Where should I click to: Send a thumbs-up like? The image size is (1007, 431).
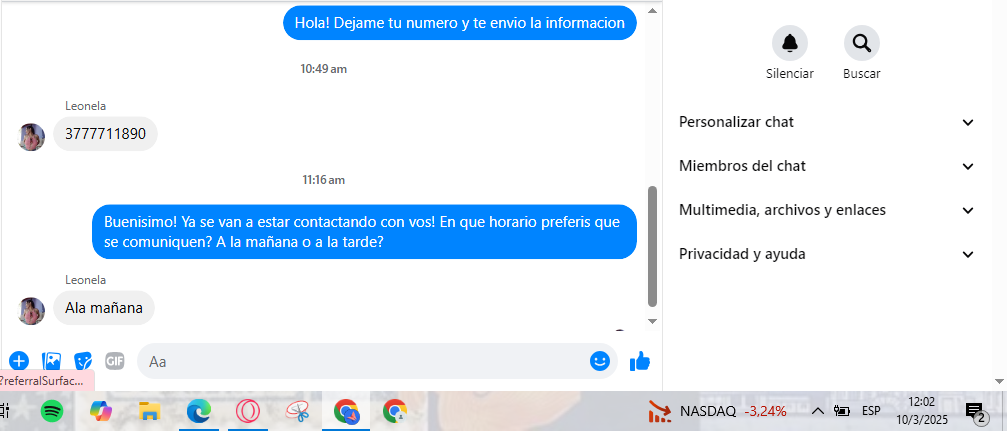tap(640, 361)
